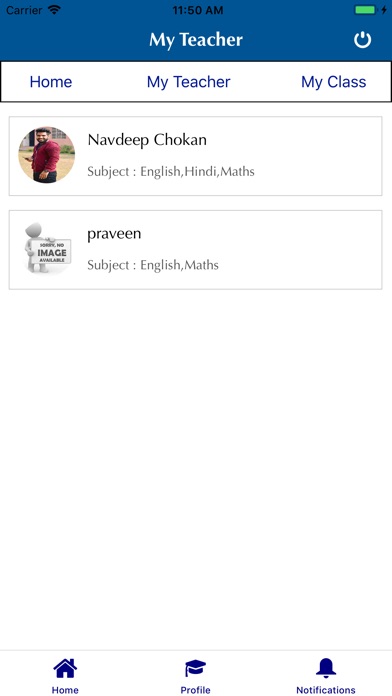Switch to the My Class tab

pos(333,82)
